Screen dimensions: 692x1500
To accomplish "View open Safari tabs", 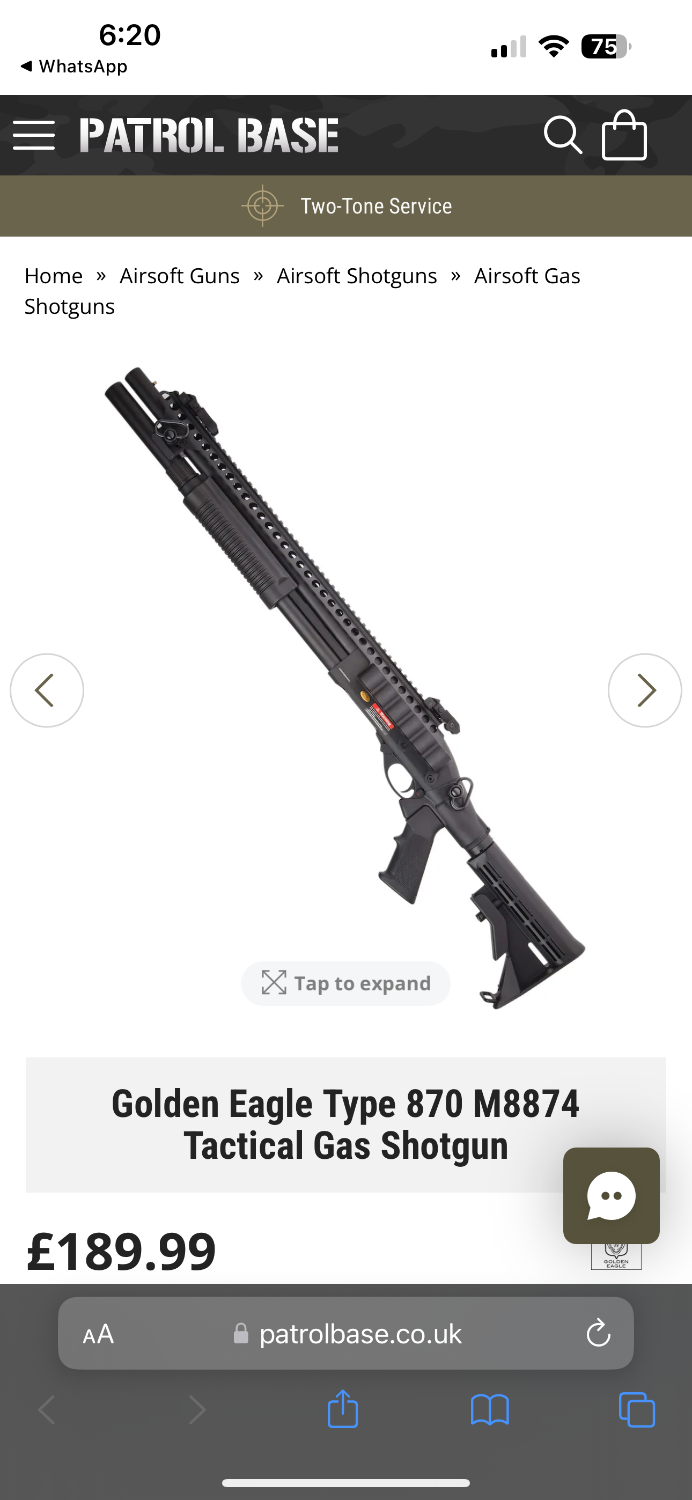I will tap(637, 1410).
